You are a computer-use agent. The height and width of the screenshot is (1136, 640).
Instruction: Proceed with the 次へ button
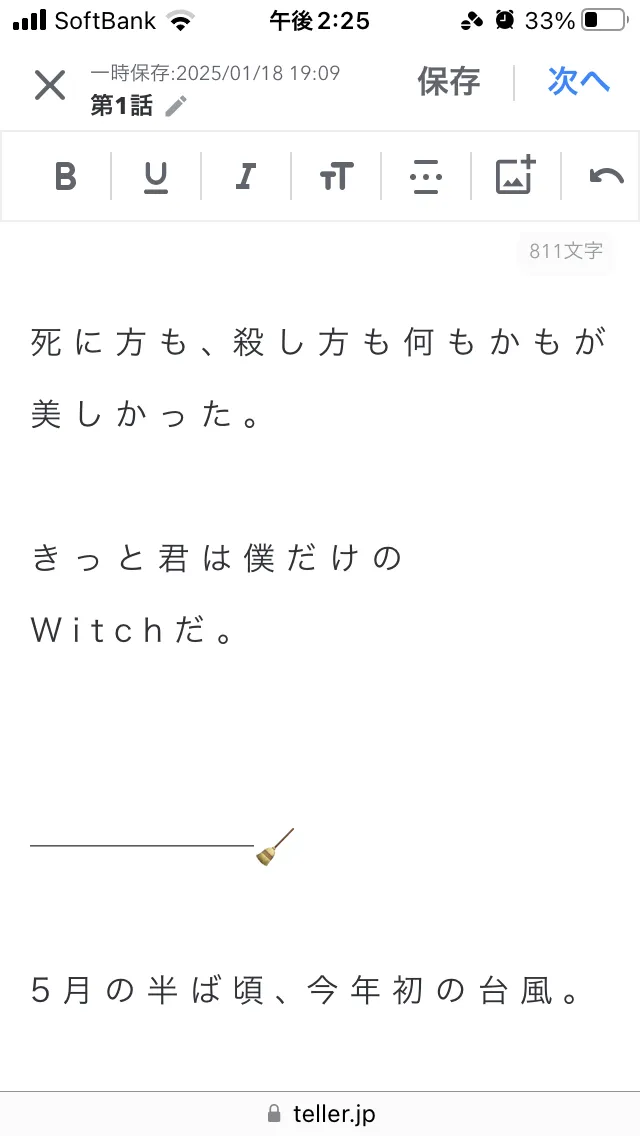click(x=579, y=82)
